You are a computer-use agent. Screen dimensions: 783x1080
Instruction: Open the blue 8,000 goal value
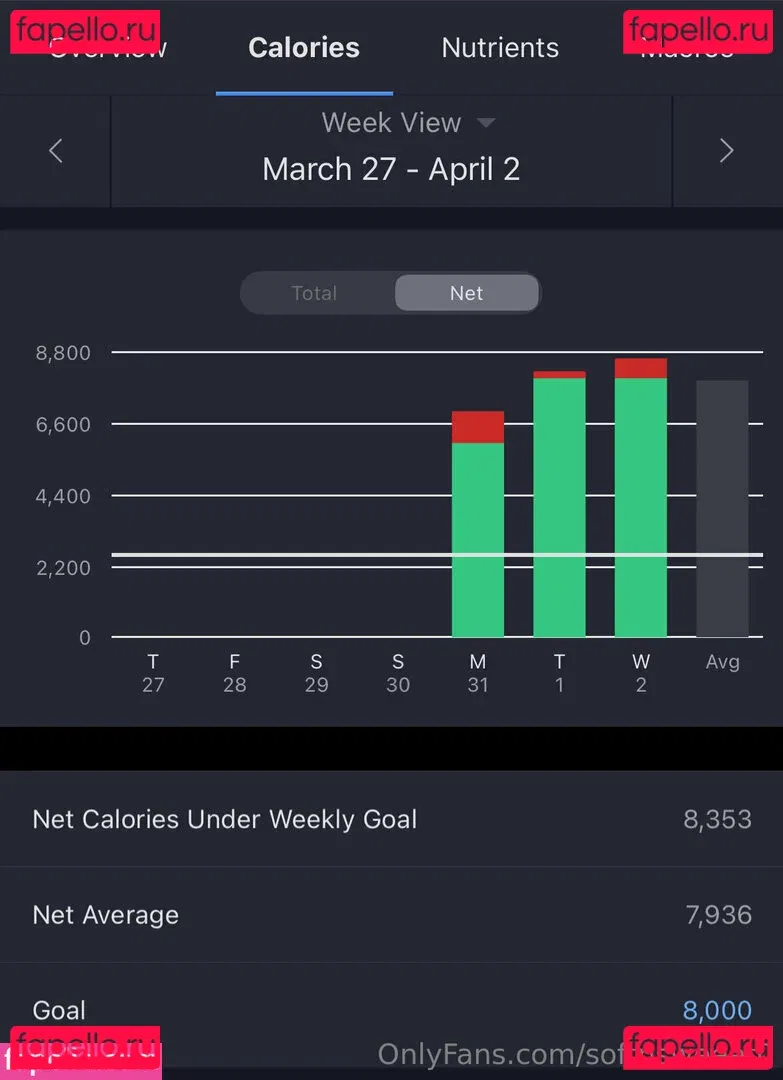[x=716, y=1010]
